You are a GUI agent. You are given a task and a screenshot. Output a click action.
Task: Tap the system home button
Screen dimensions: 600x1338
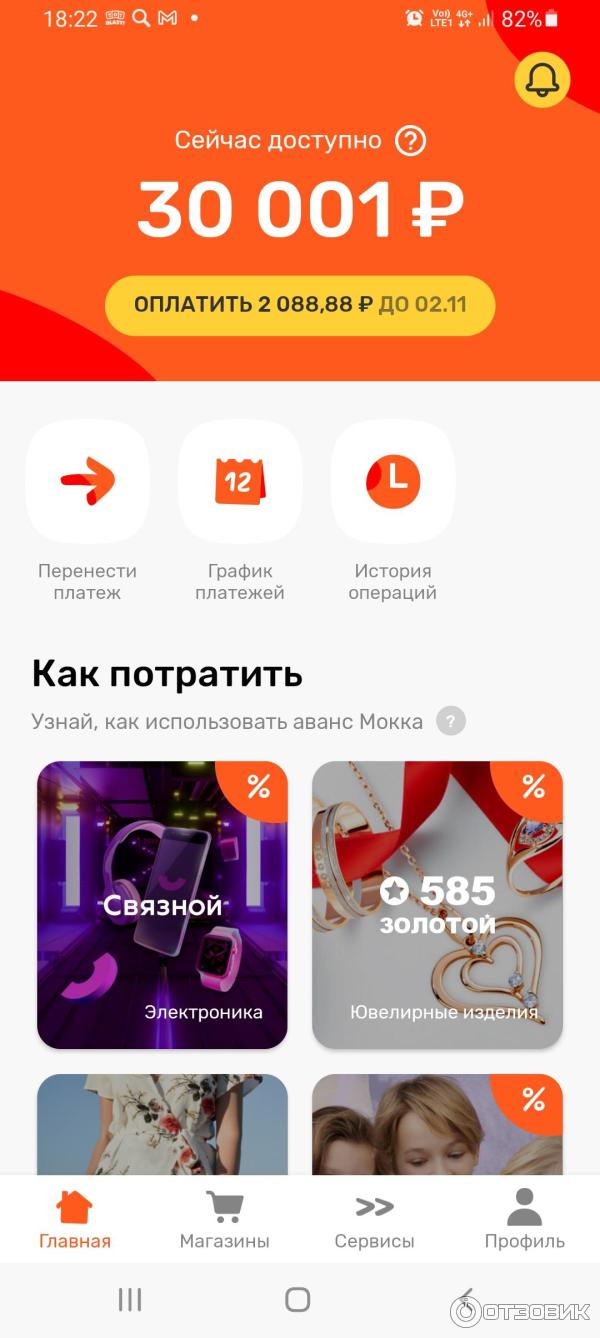tap(298, 1299)
